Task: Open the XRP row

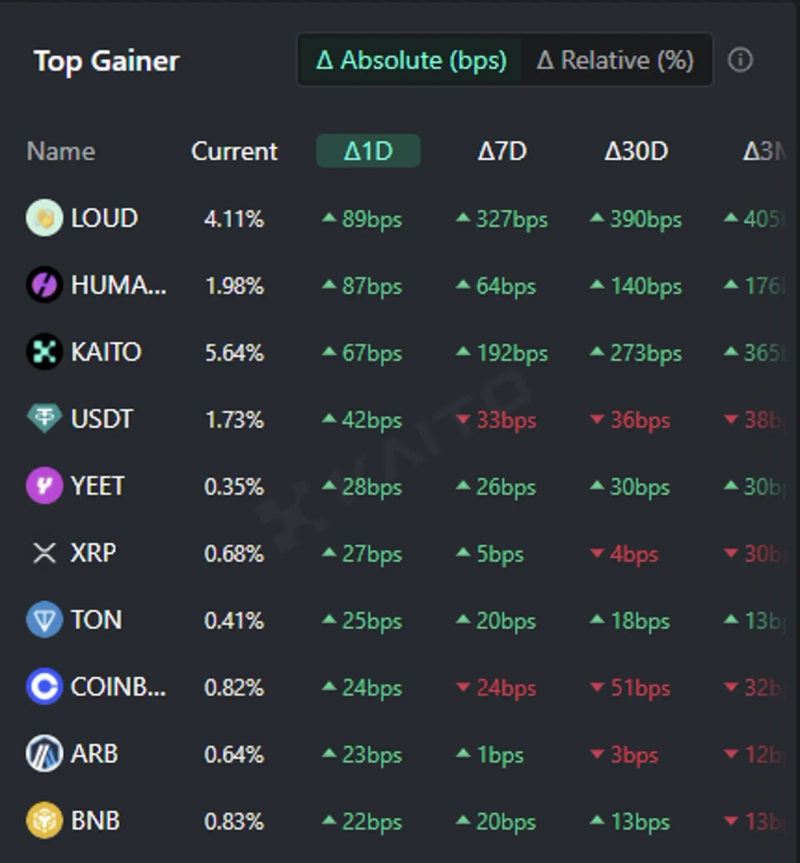Action: pos(93,553)
